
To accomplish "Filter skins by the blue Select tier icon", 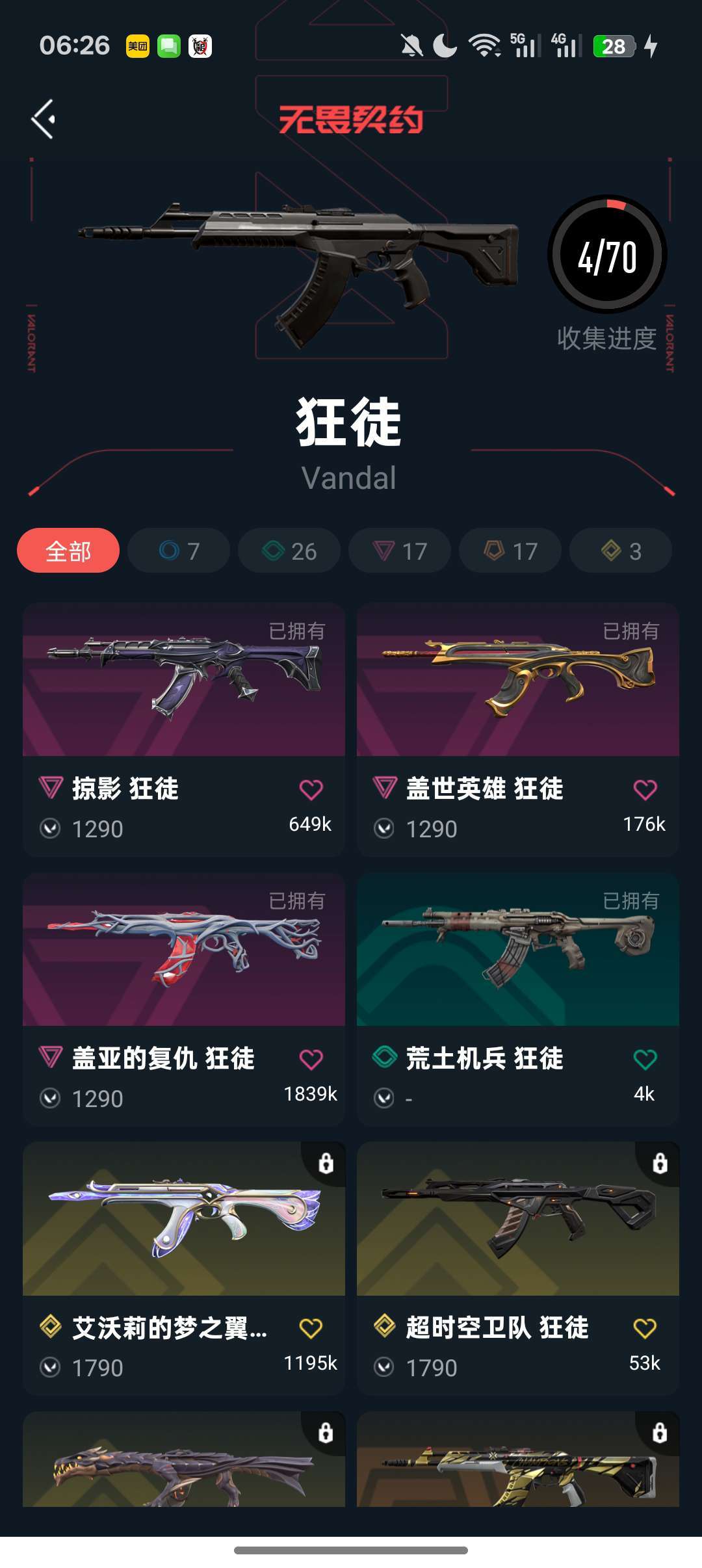I will [178, 551].
